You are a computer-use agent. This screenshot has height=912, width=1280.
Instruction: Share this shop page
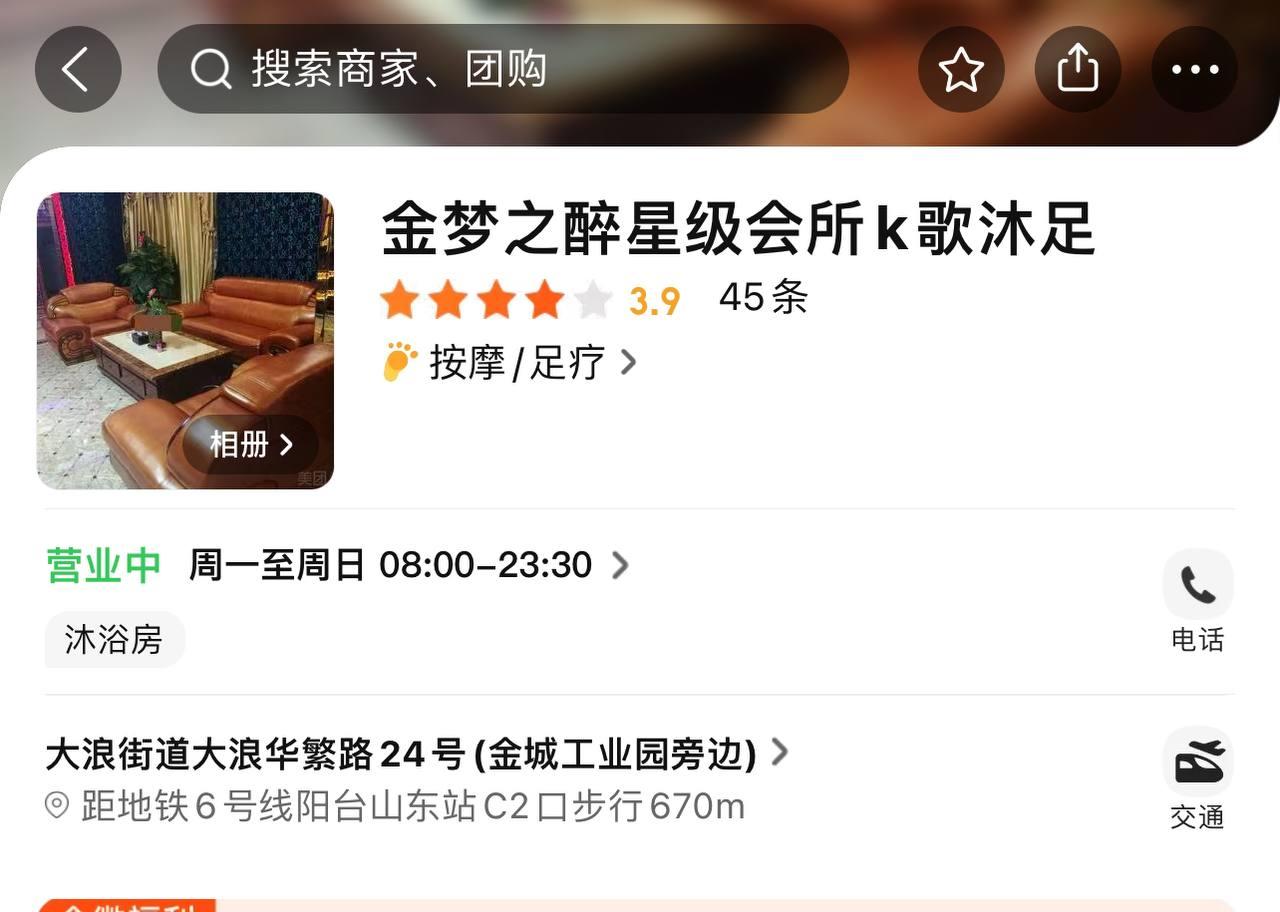(x=1077, y=70)
